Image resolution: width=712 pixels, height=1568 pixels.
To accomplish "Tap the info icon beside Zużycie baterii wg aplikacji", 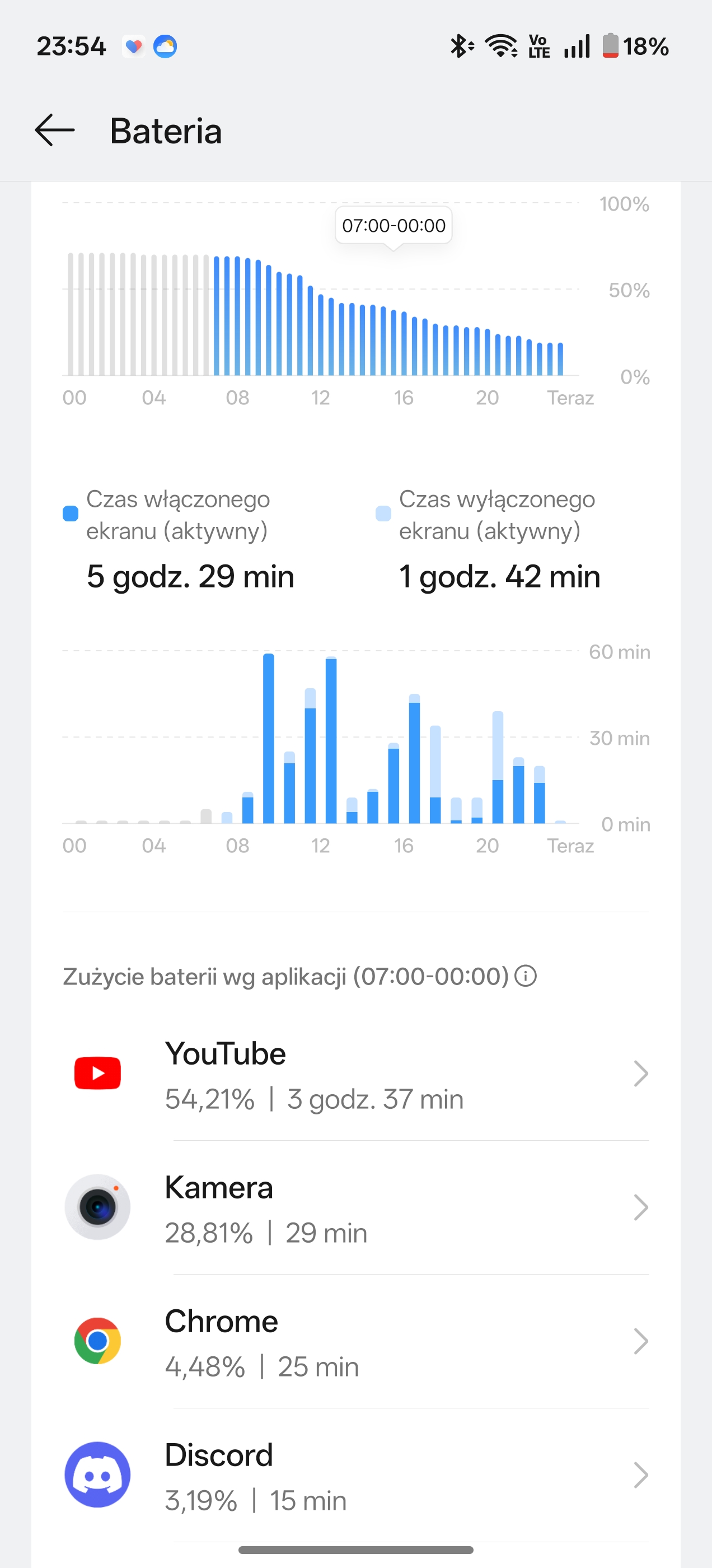I will click(x=525, y=976).
